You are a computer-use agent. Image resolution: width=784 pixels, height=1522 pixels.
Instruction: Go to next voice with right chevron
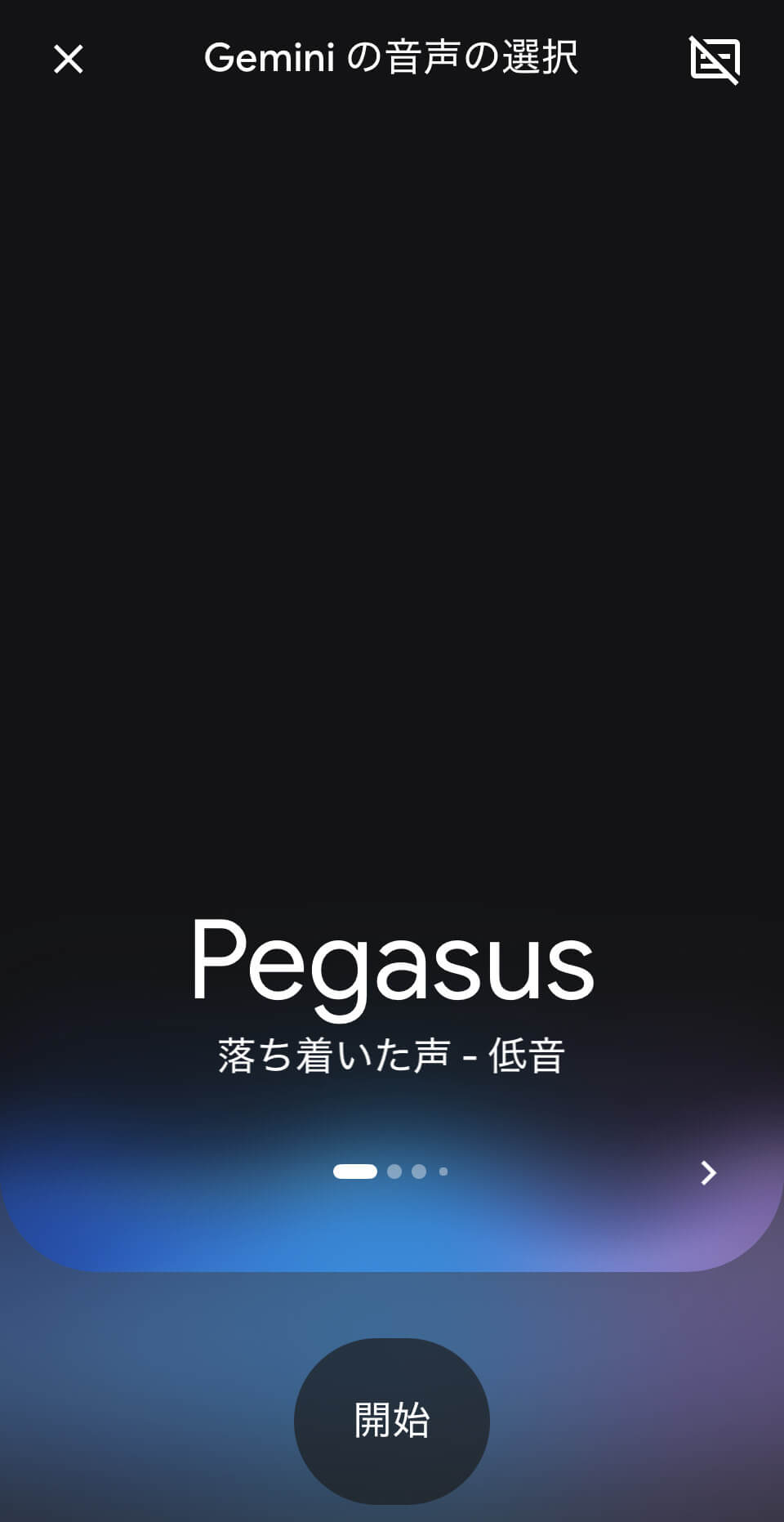coord(708,1172)
